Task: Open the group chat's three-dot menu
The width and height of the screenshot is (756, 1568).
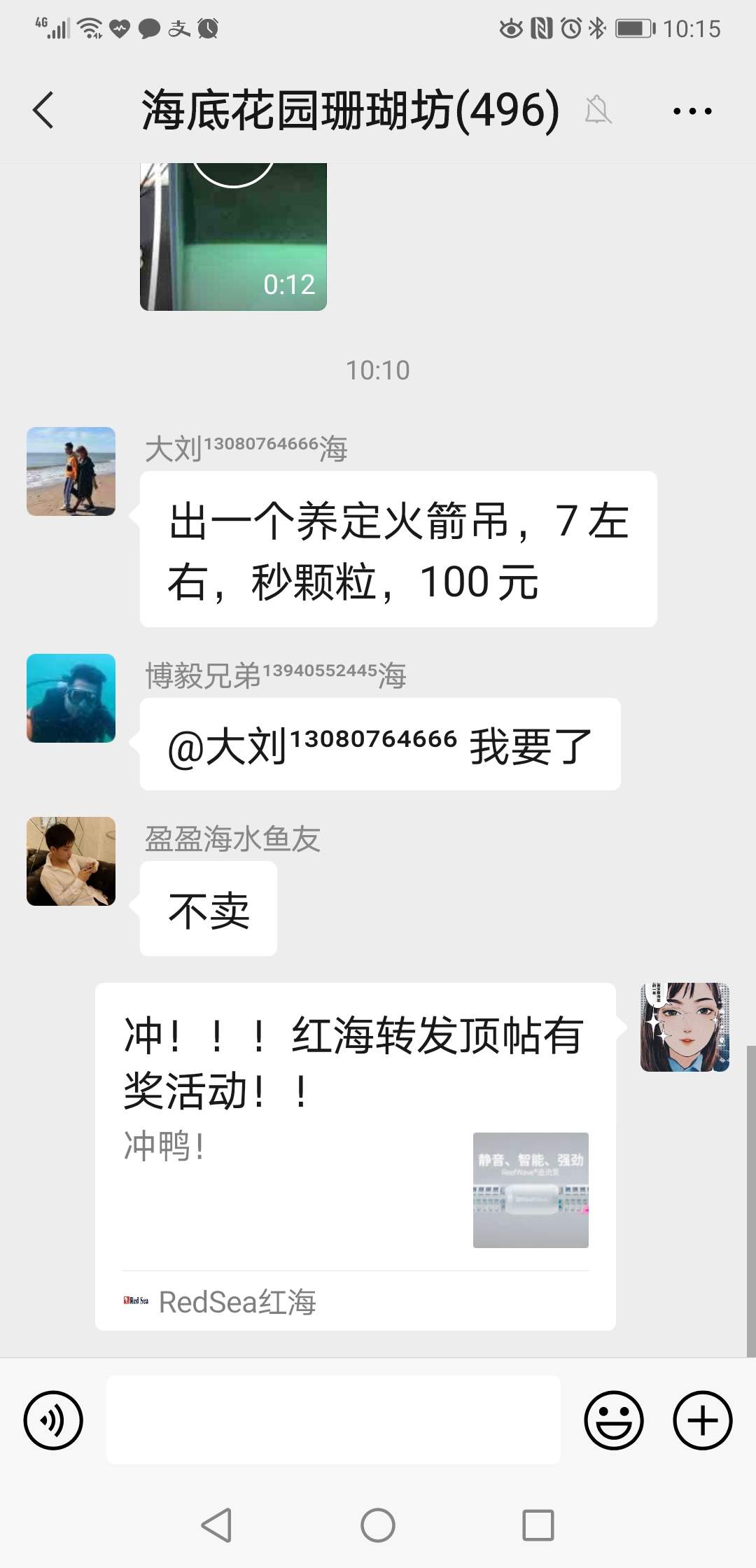Action: click(692, 111)
